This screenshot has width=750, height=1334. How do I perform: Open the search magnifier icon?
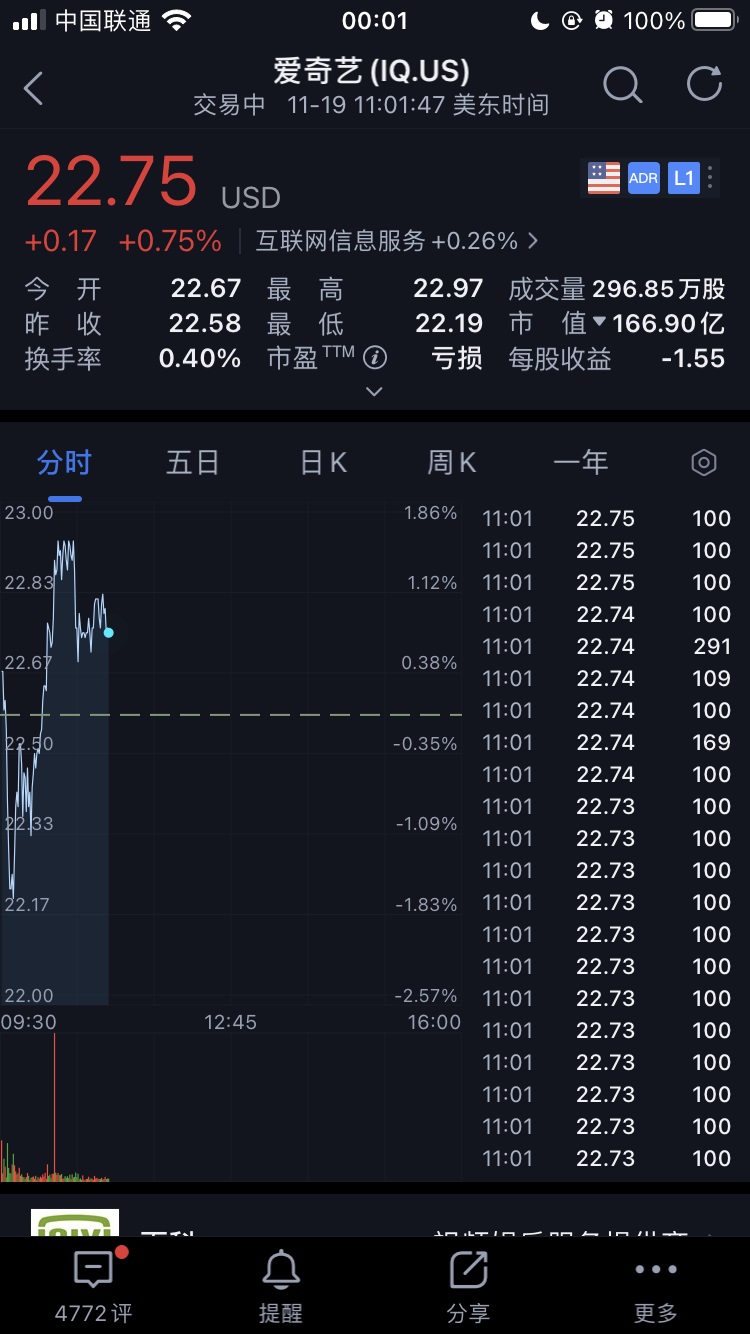(622, 86)
